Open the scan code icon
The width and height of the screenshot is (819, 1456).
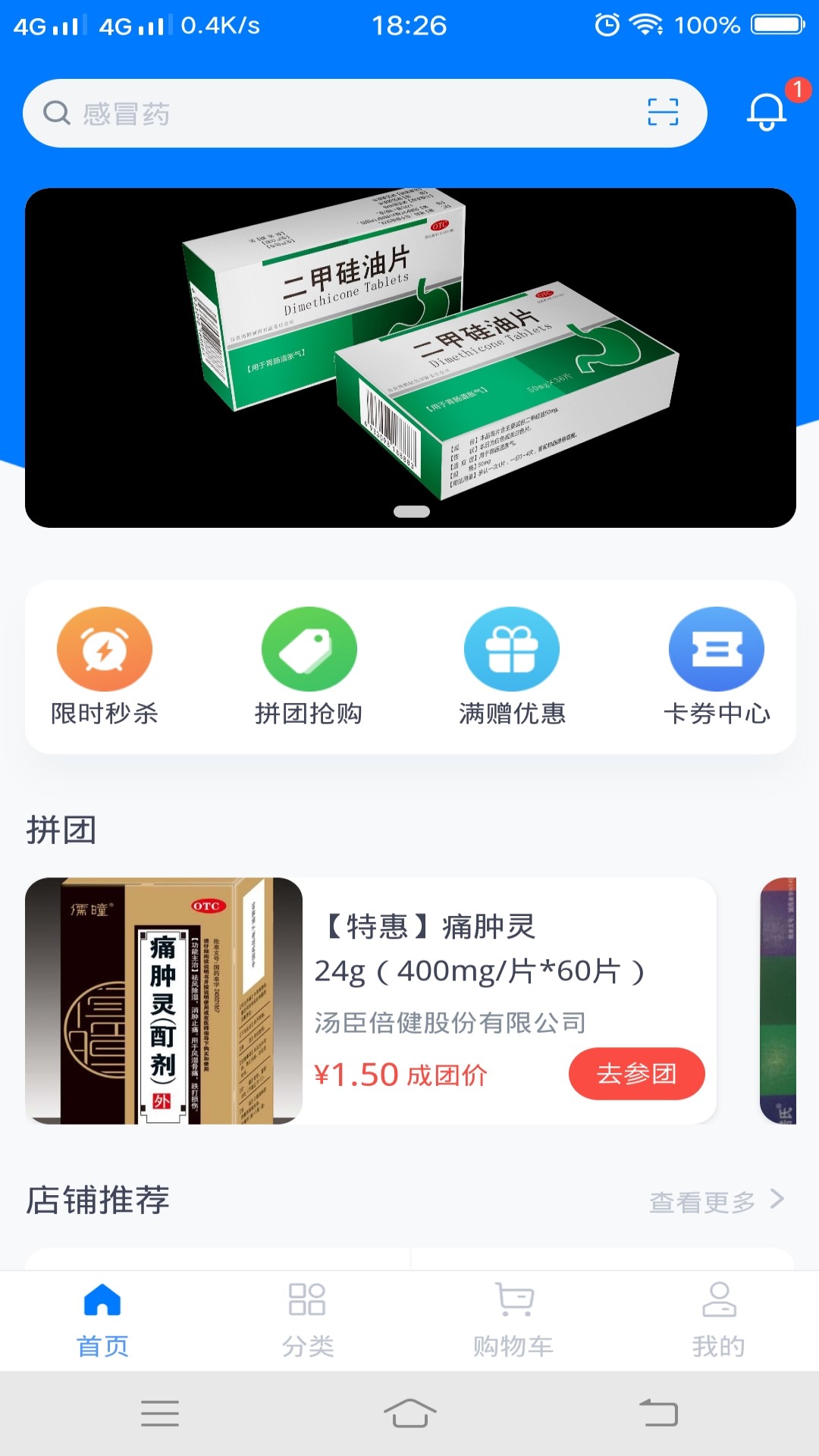[x=662, y=112]
